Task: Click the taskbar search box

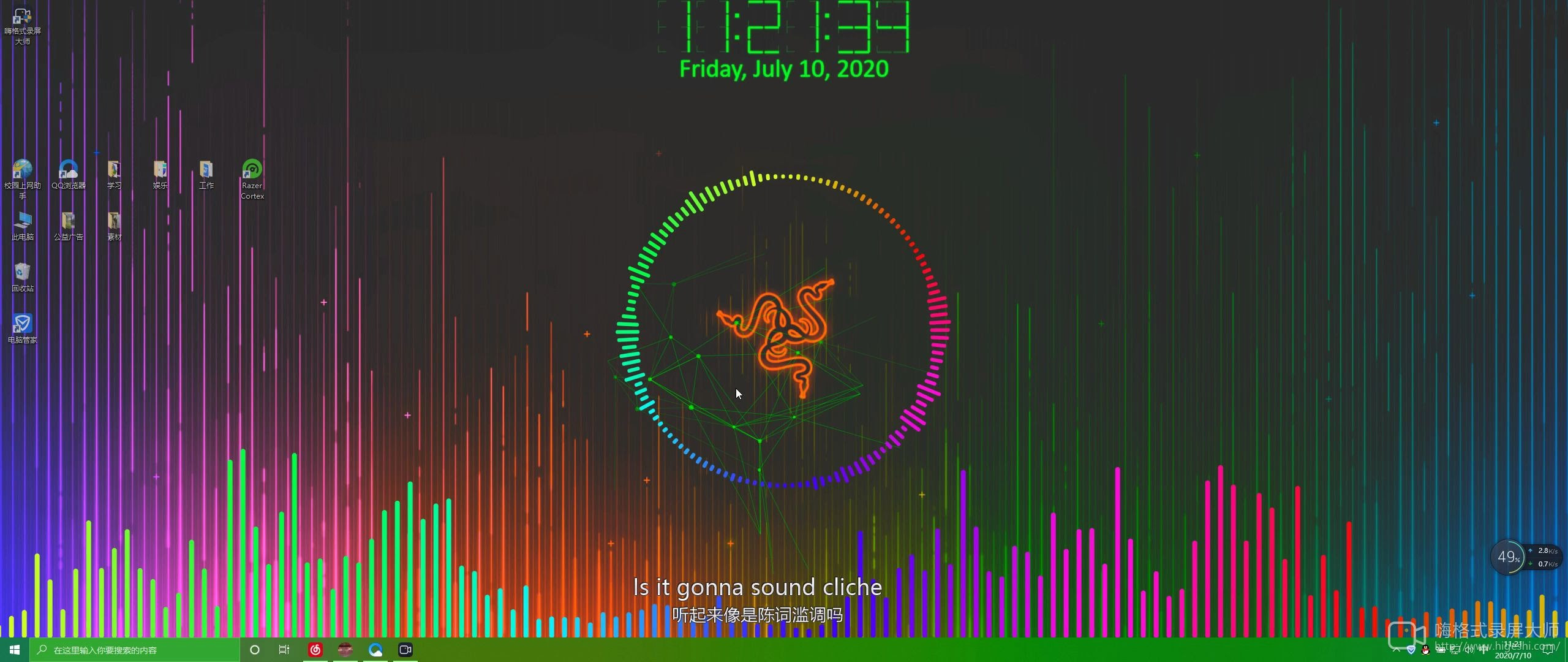Action: click(135, 650)
